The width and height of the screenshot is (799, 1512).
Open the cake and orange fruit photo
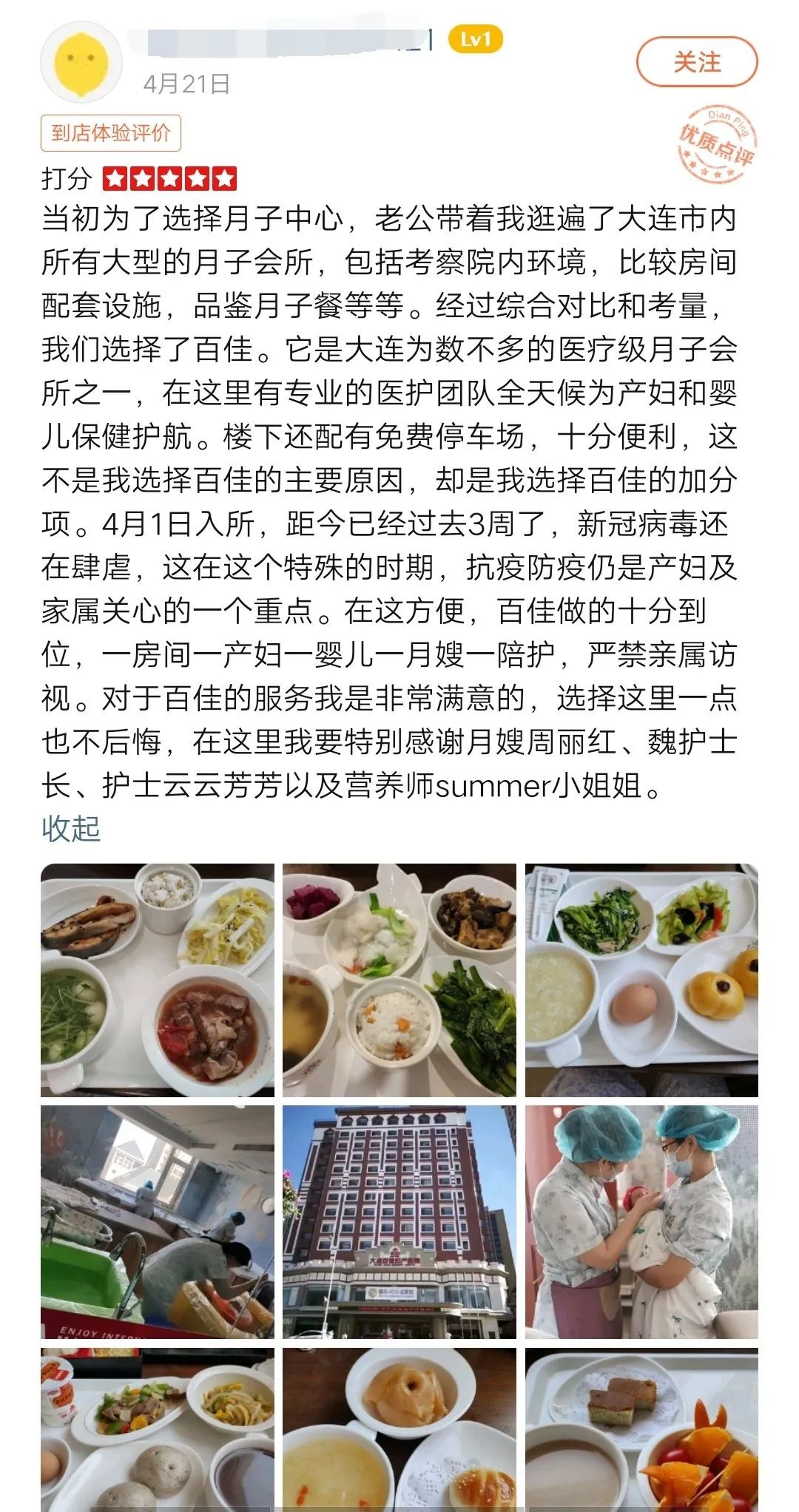pyautogui.click(x=641, y=1429)
